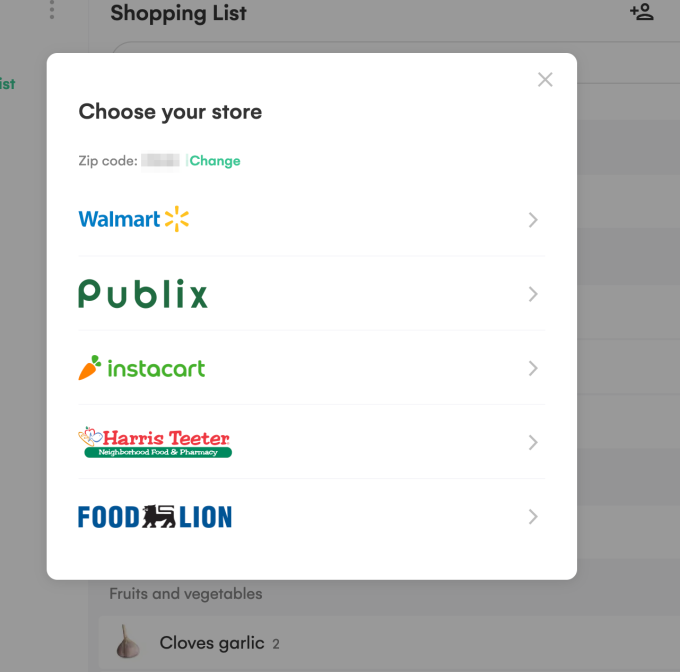Select Walmart as your store
Viewport: 680px width, 672px height.
point(310,219)
